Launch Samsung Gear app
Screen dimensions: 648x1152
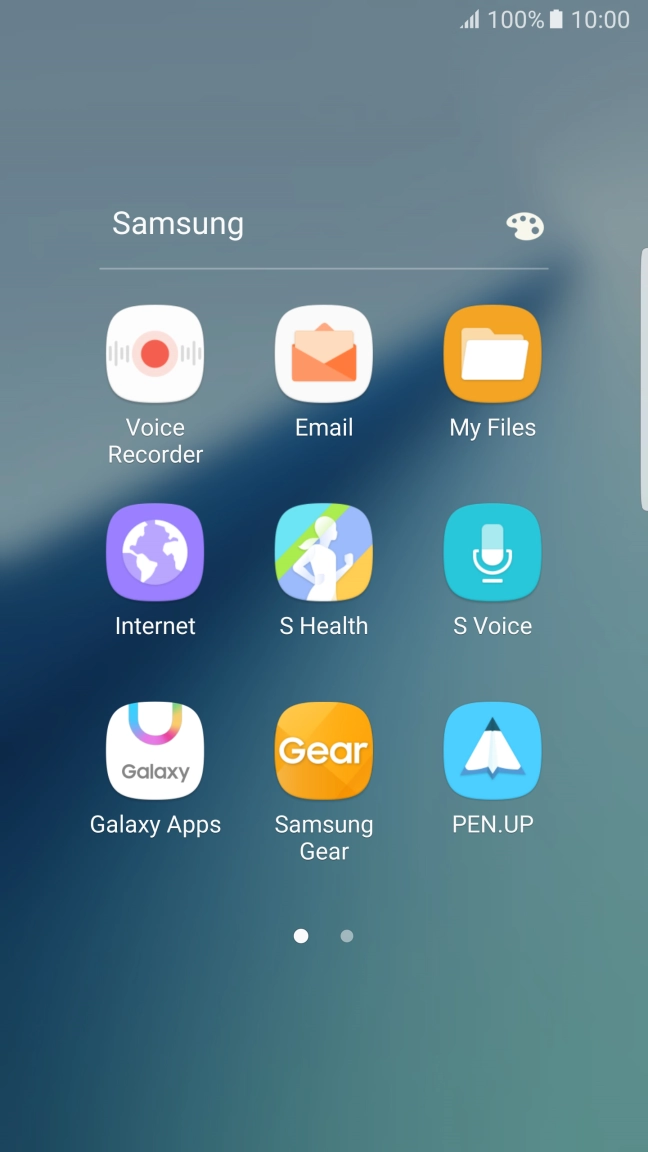pos(324,751)
